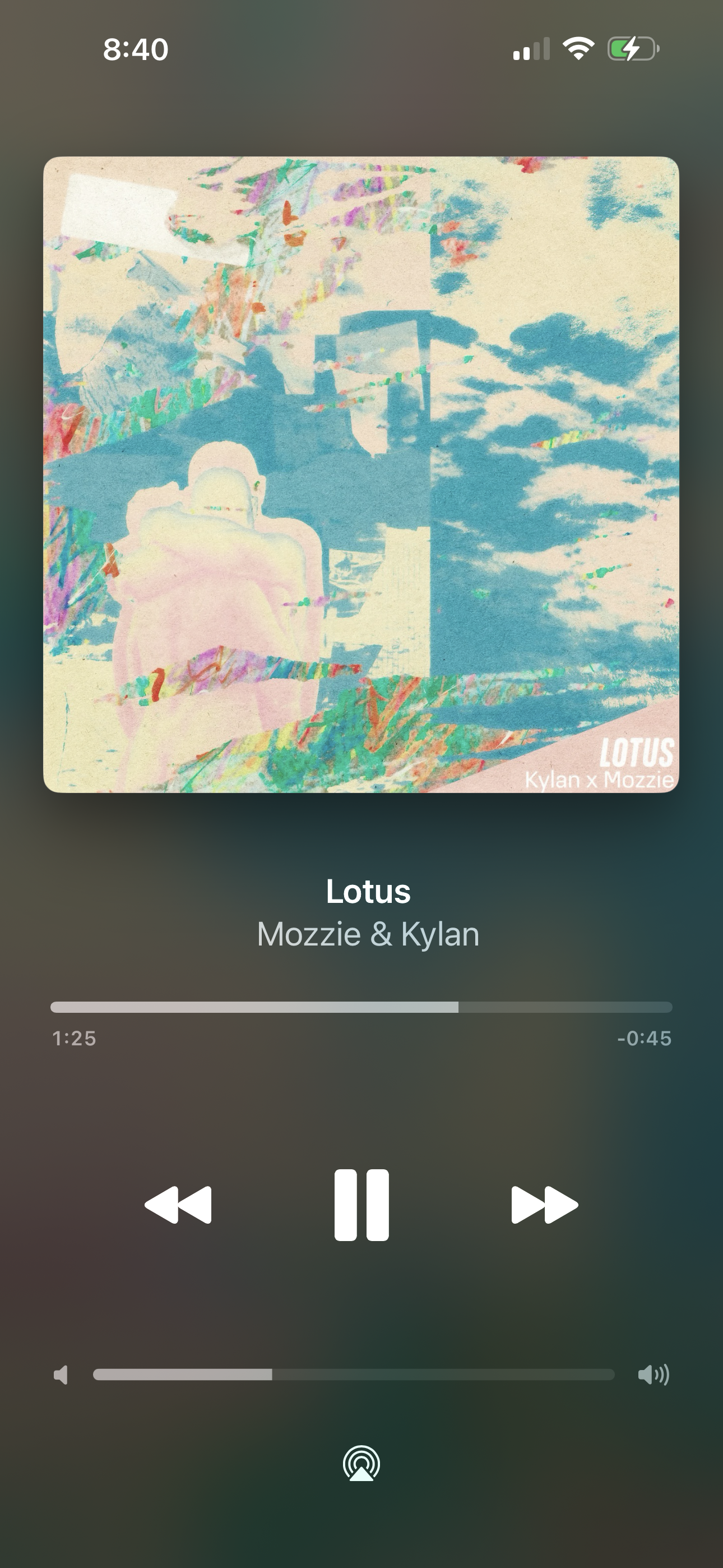This screenshot has width=723, height=1568.
Task: Open the AirPlay output picker
Action: pyautogui.click(x=361, y=1463)
